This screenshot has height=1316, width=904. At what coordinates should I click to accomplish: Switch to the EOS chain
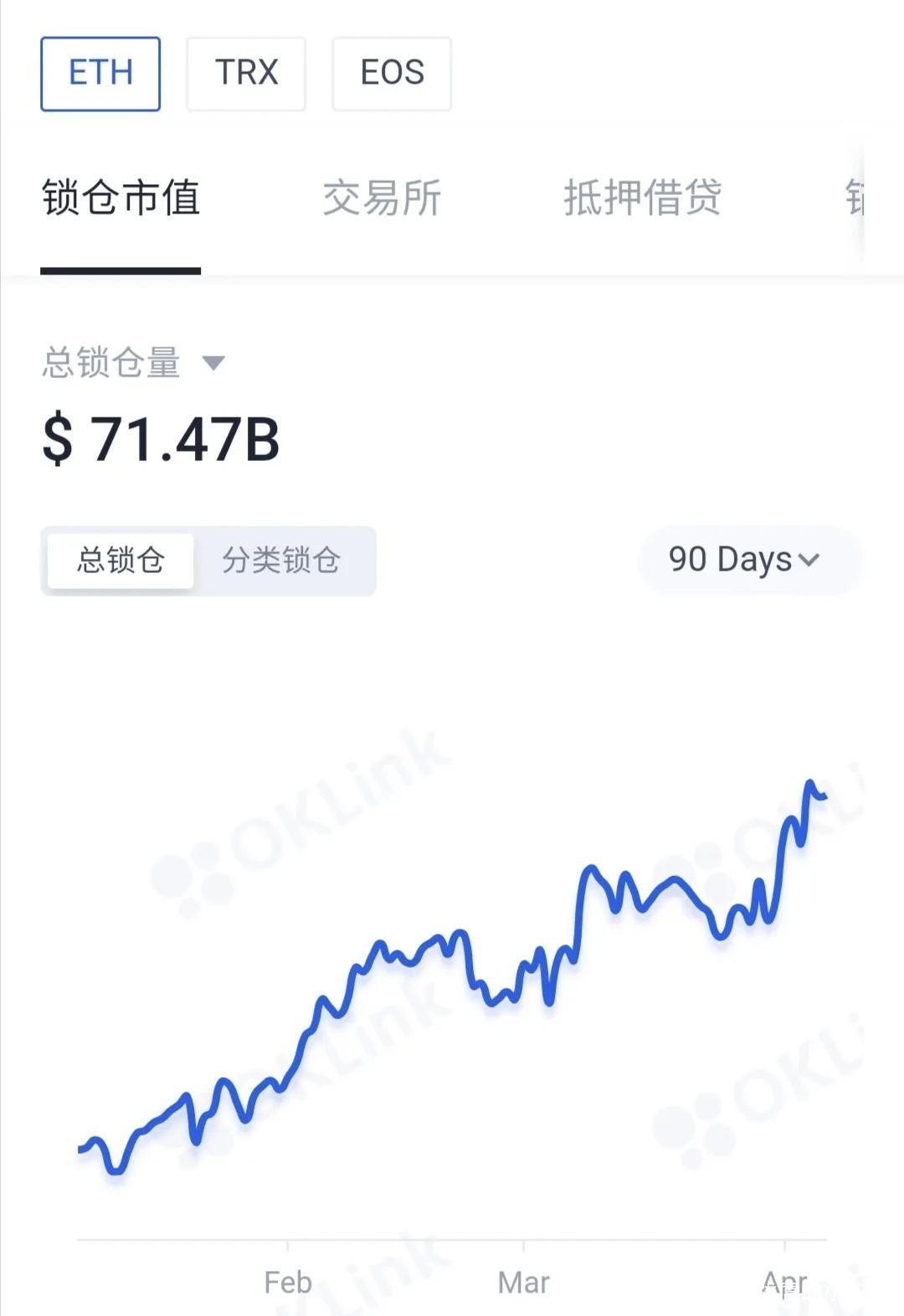click(x=392, y=74)
